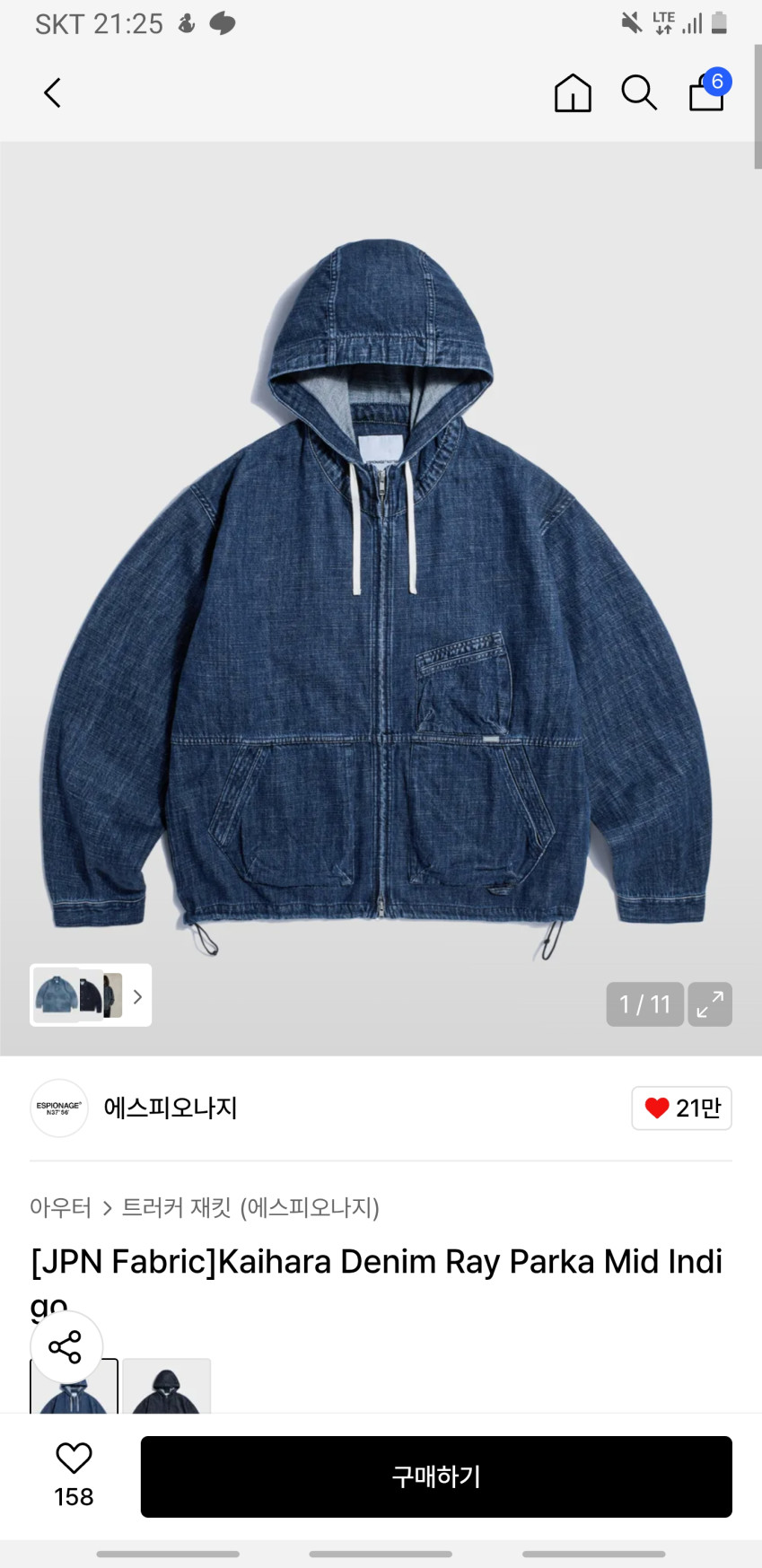
Task: Expand the product image to fullscreen
Action: 710,1003
